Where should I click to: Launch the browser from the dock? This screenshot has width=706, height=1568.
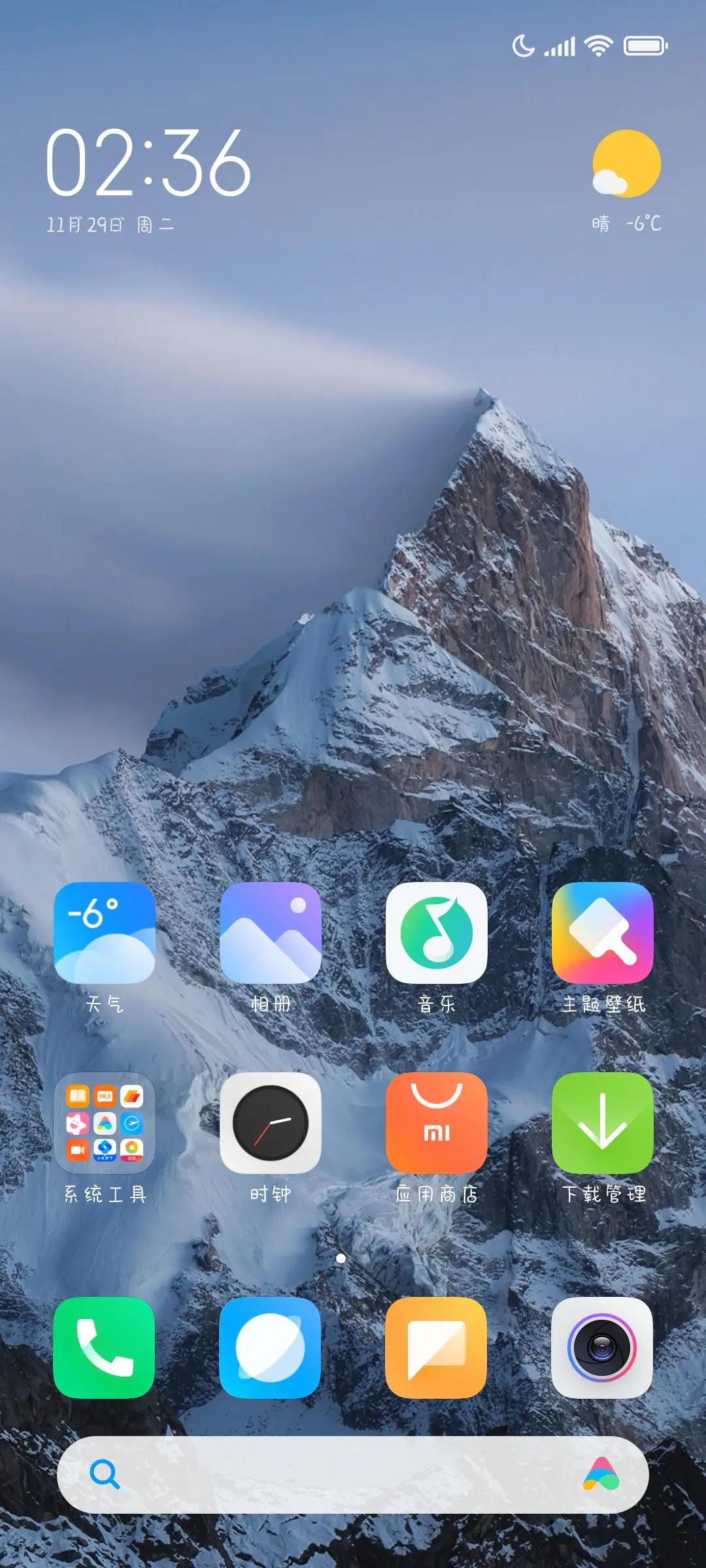coord(271,1348)
